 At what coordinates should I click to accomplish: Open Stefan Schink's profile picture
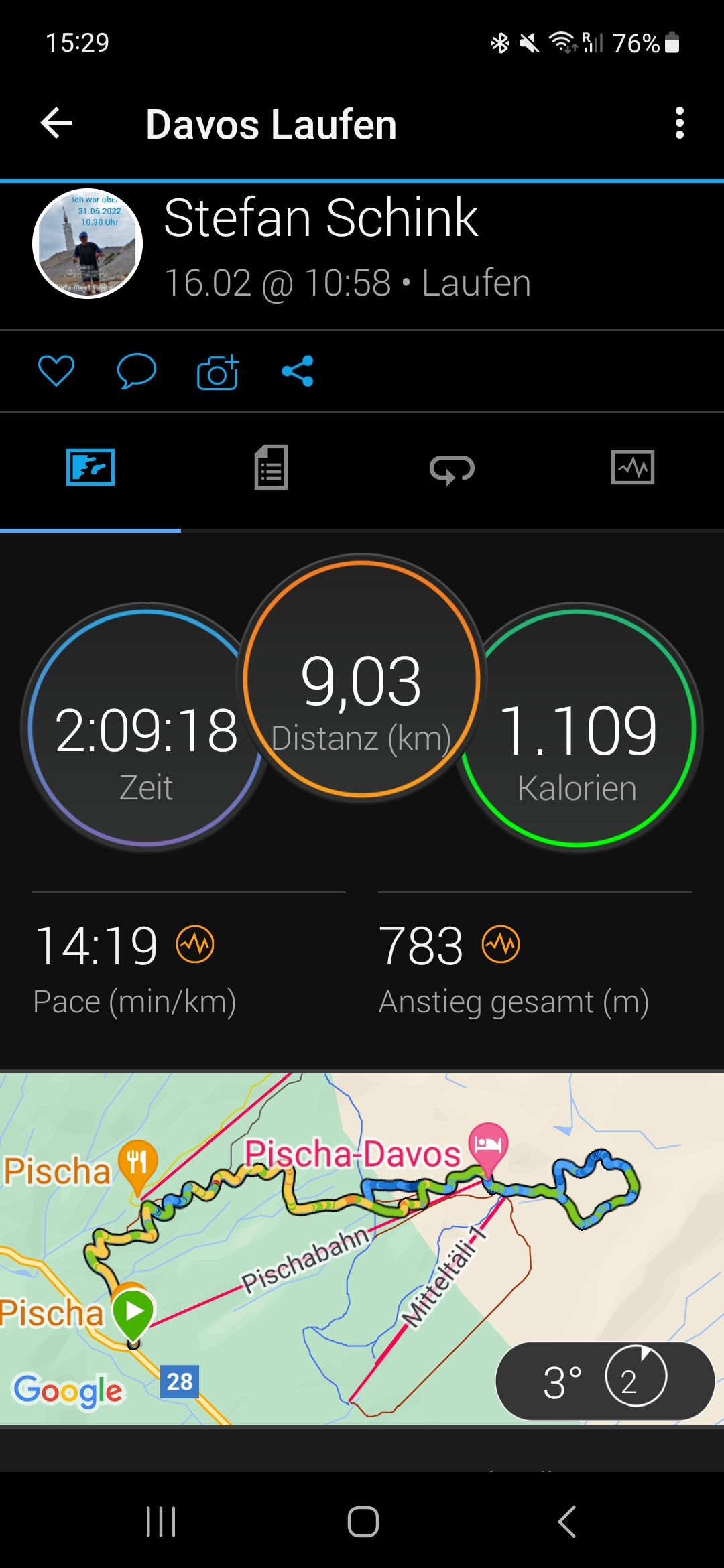tap(88, 244)
